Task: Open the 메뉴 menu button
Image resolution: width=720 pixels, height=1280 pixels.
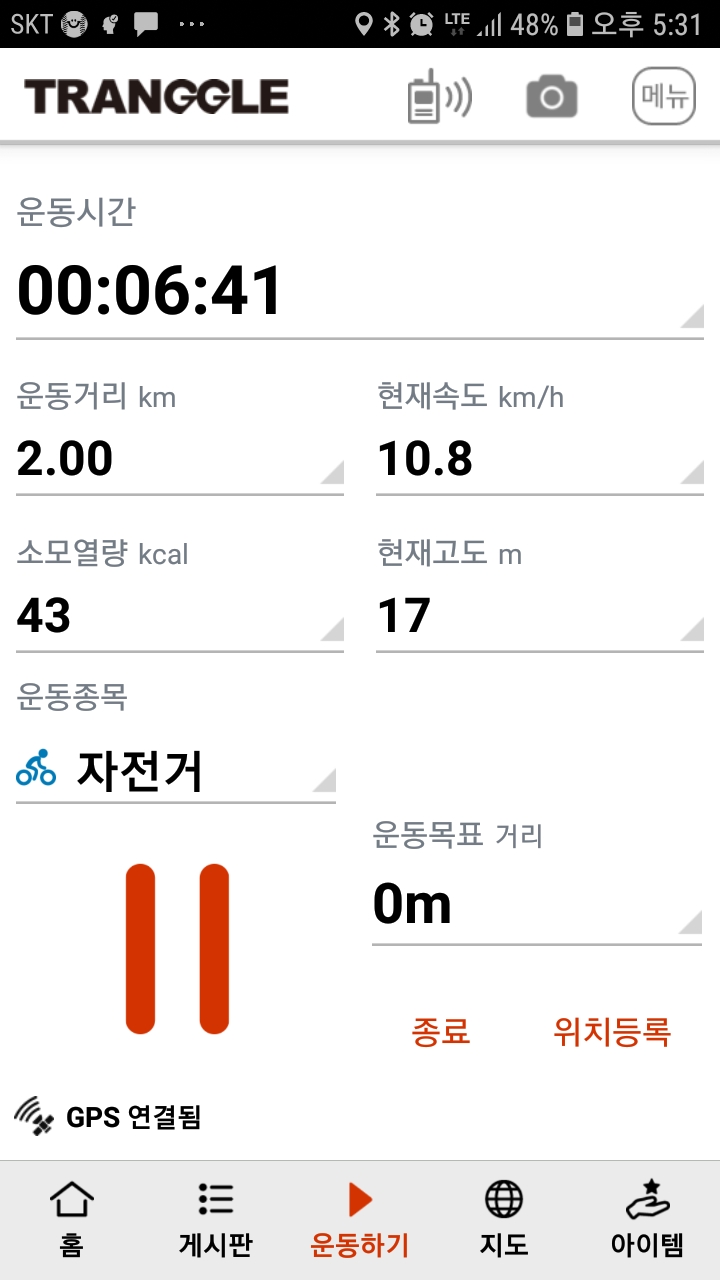Action: (663, 97)
